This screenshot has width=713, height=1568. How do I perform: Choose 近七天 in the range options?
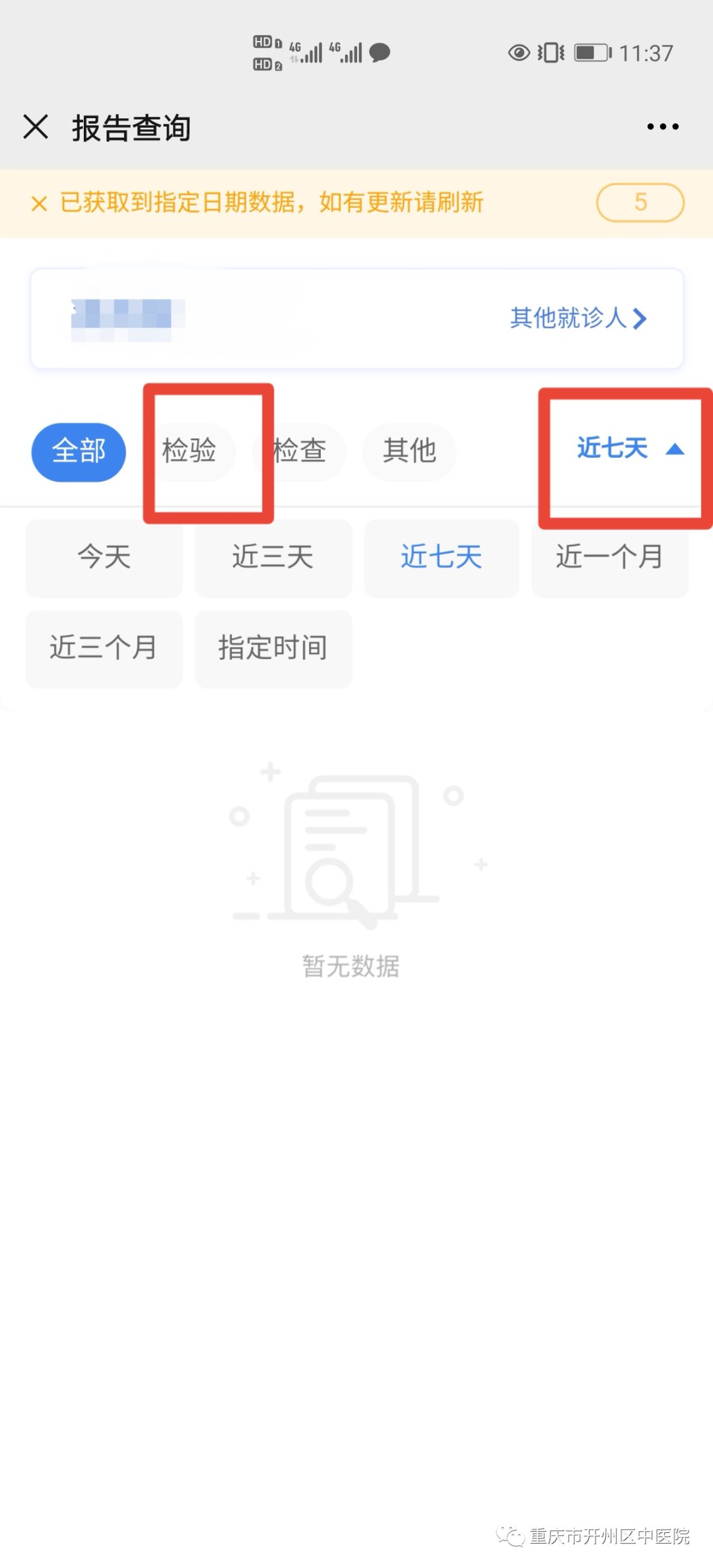442,558
